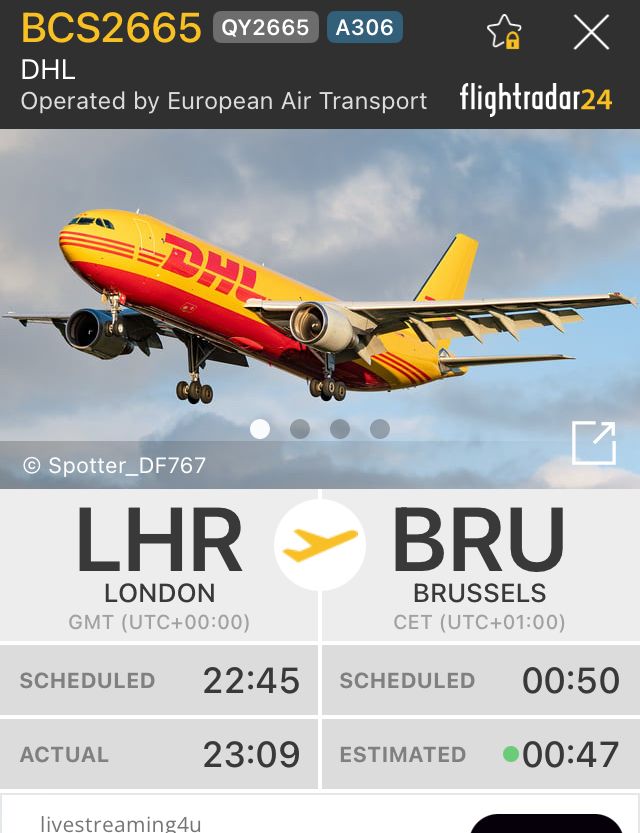The width and height of the screenshot is (640, 833).
Task: Show the second aircraft photo
Action: [300, 429]
